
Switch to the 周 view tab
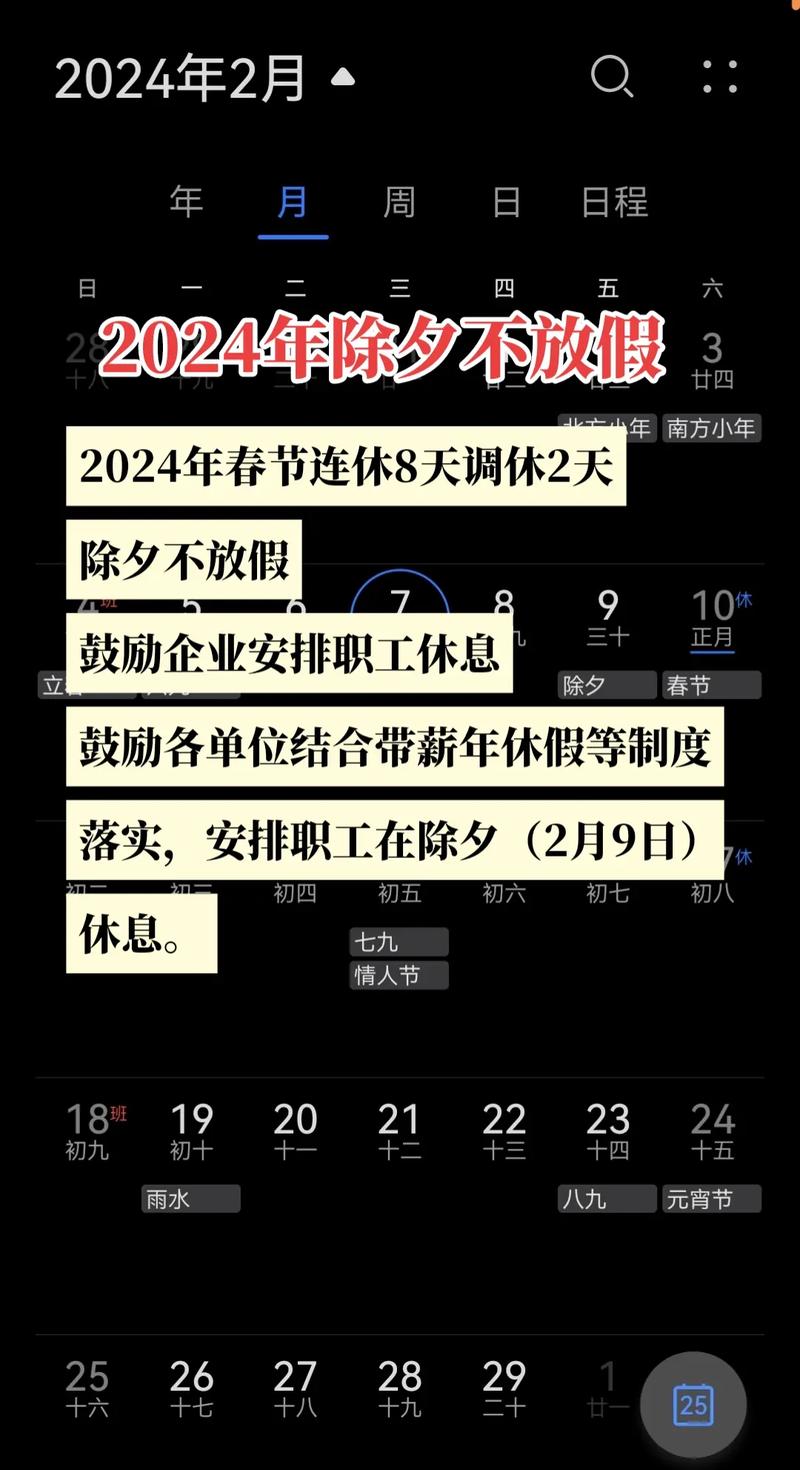pyautogui.click(x=400, y=202)
